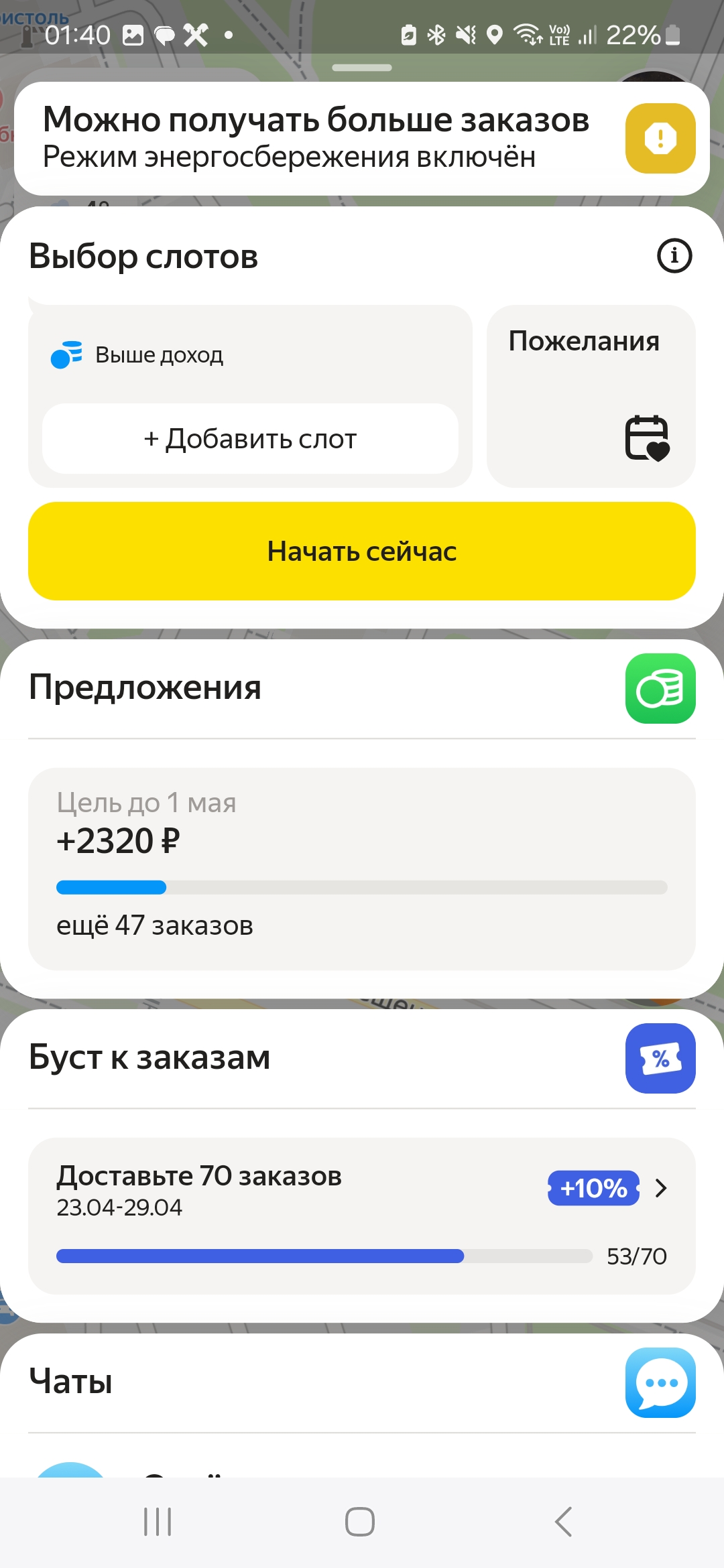Open slot selection info icon
This screenshot has width=724, height=1568.
[x=674, y=256]
